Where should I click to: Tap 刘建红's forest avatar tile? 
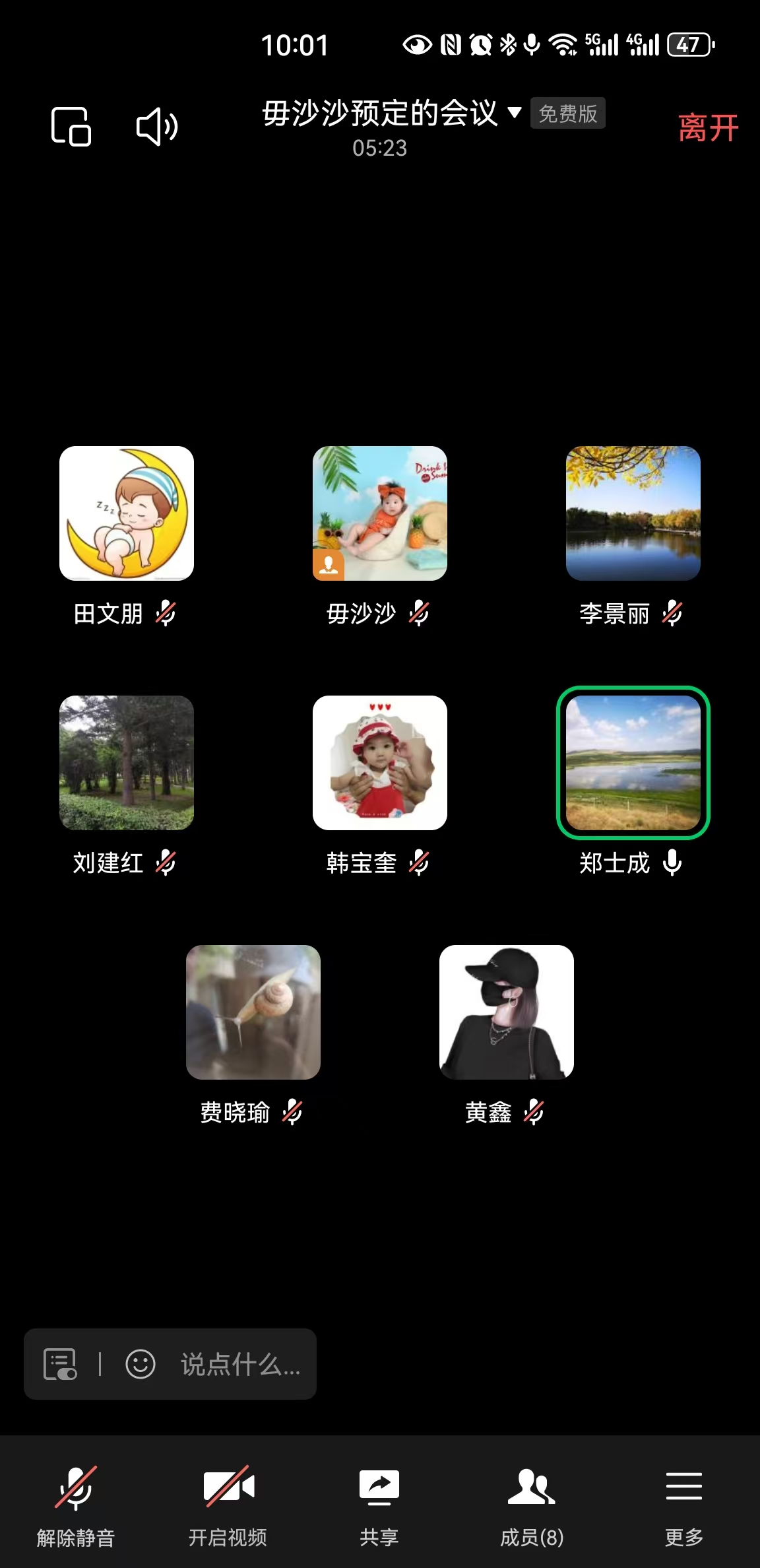127,763
